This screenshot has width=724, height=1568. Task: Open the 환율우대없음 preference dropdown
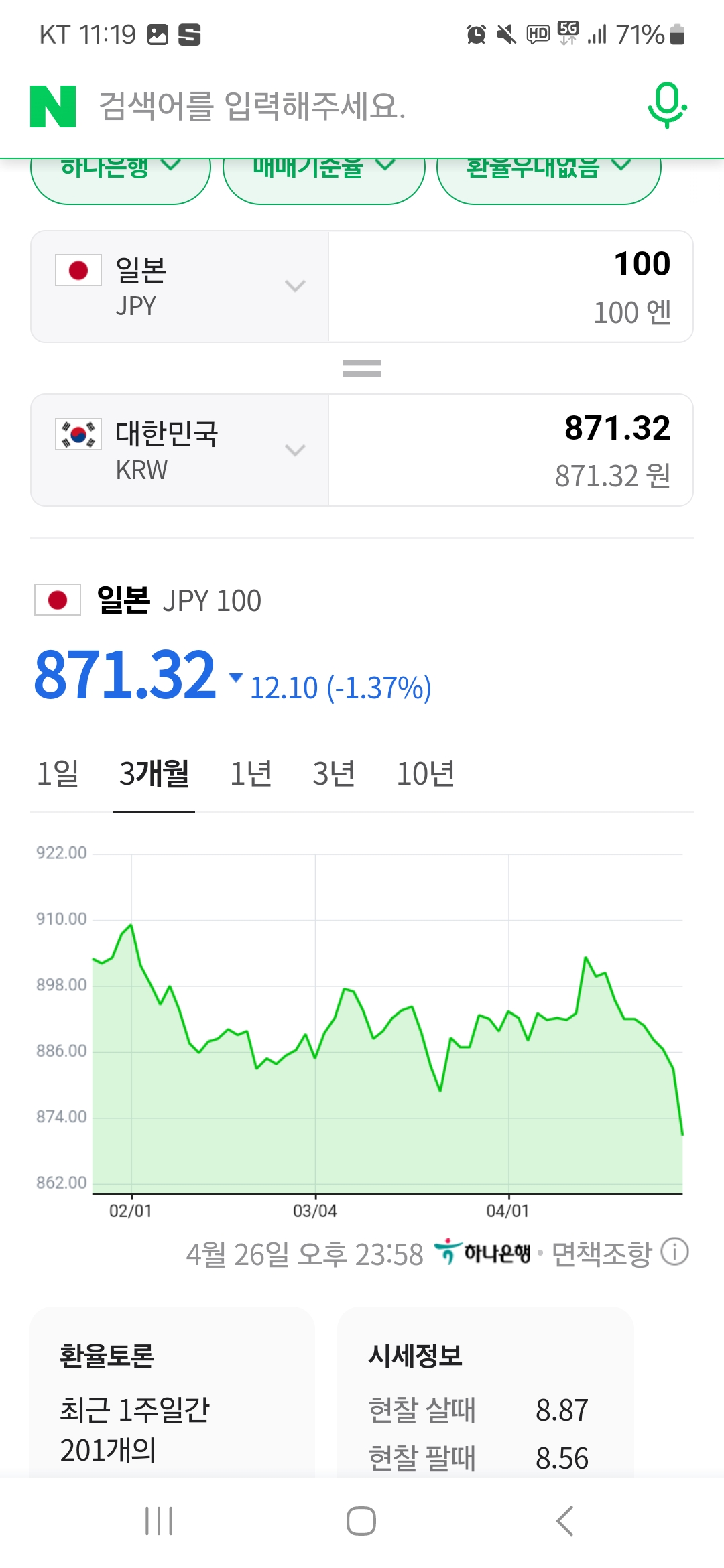coord(548,176)
